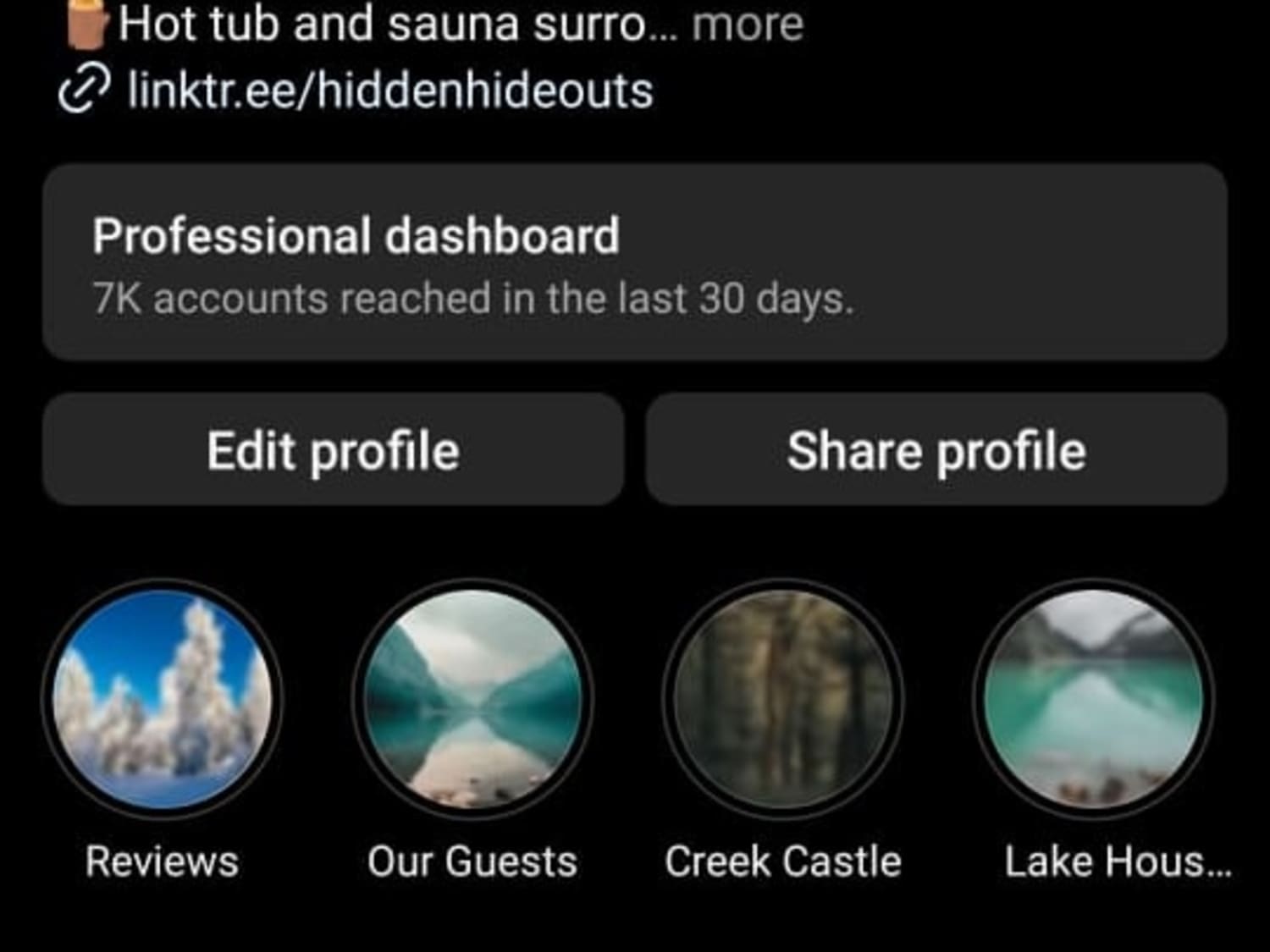Viewport: 1270px width, 952px height.
Task: Expand the bio with 'more'
Action: [x=747, y=24]
